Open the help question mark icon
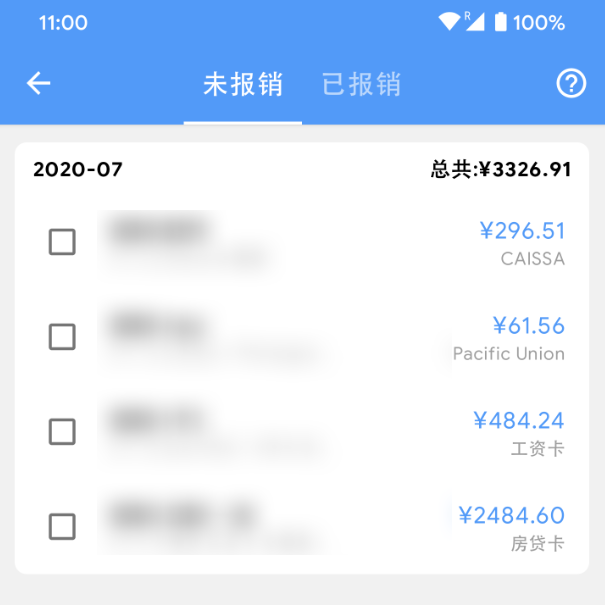The image size is (605, 605). 570,84
